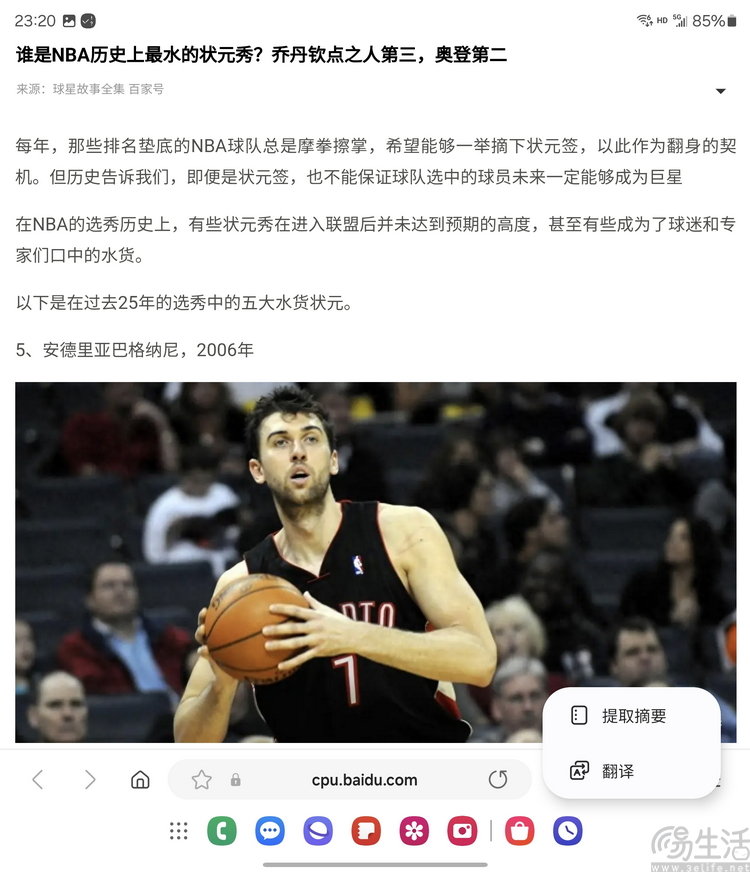Reload the current page
The height and width of the screenshot is (873, 750).
point(498,780)
